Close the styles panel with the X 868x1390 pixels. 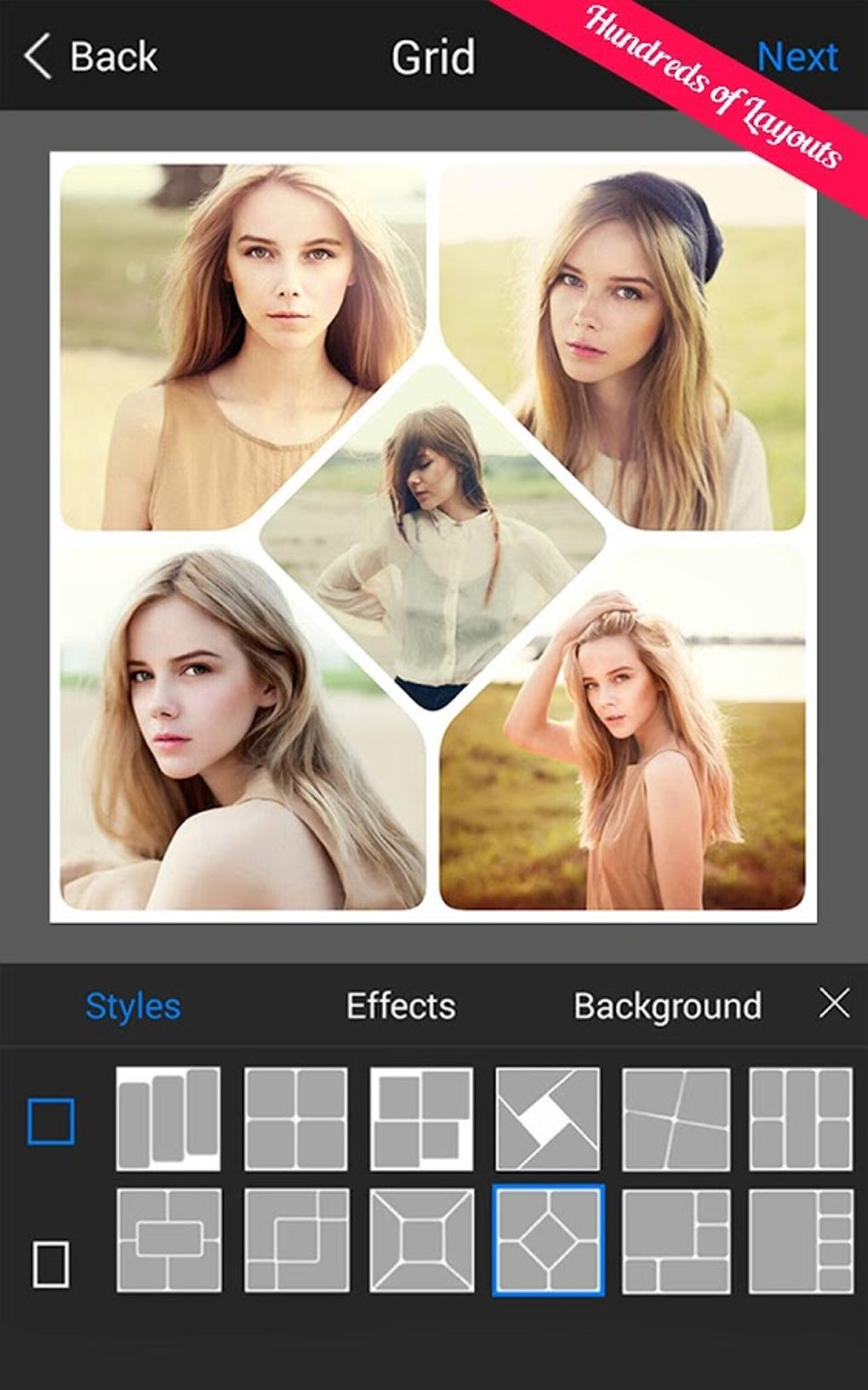[x=834, y=1004]
